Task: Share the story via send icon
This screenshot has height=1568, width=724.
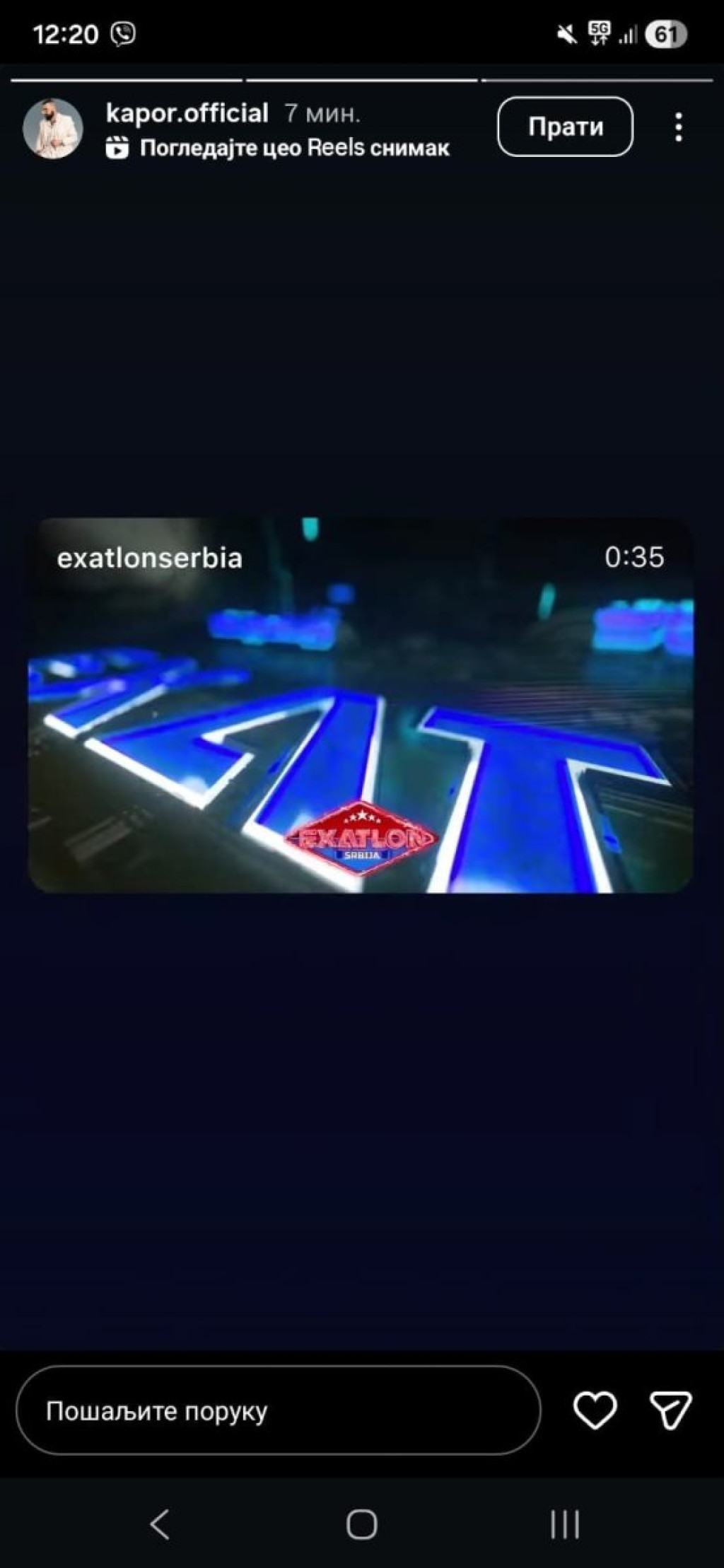Action: click(x=670, y=1410)
